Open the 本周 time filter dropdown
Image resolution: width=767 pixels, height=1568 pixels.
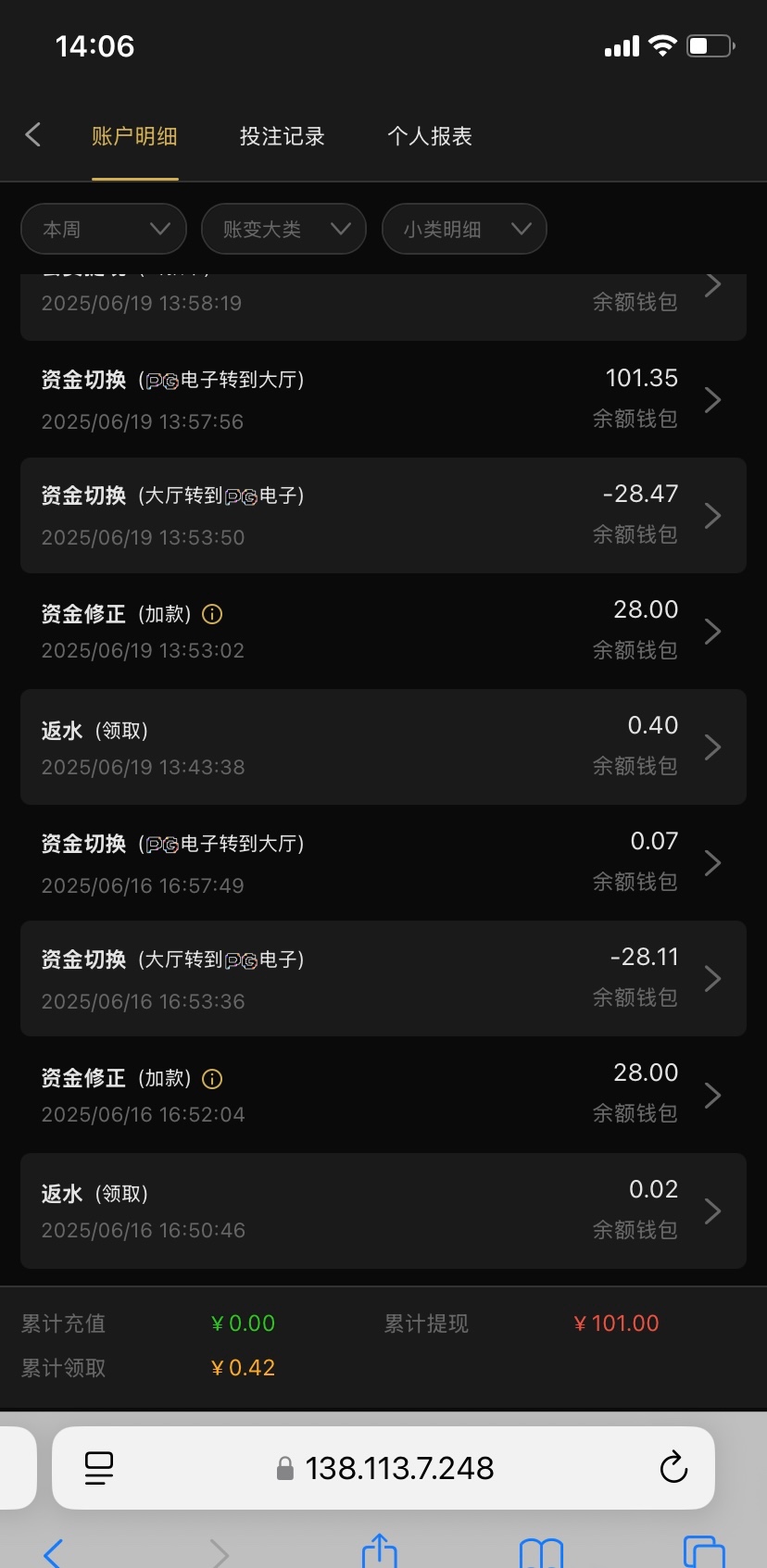coord(103,229)
